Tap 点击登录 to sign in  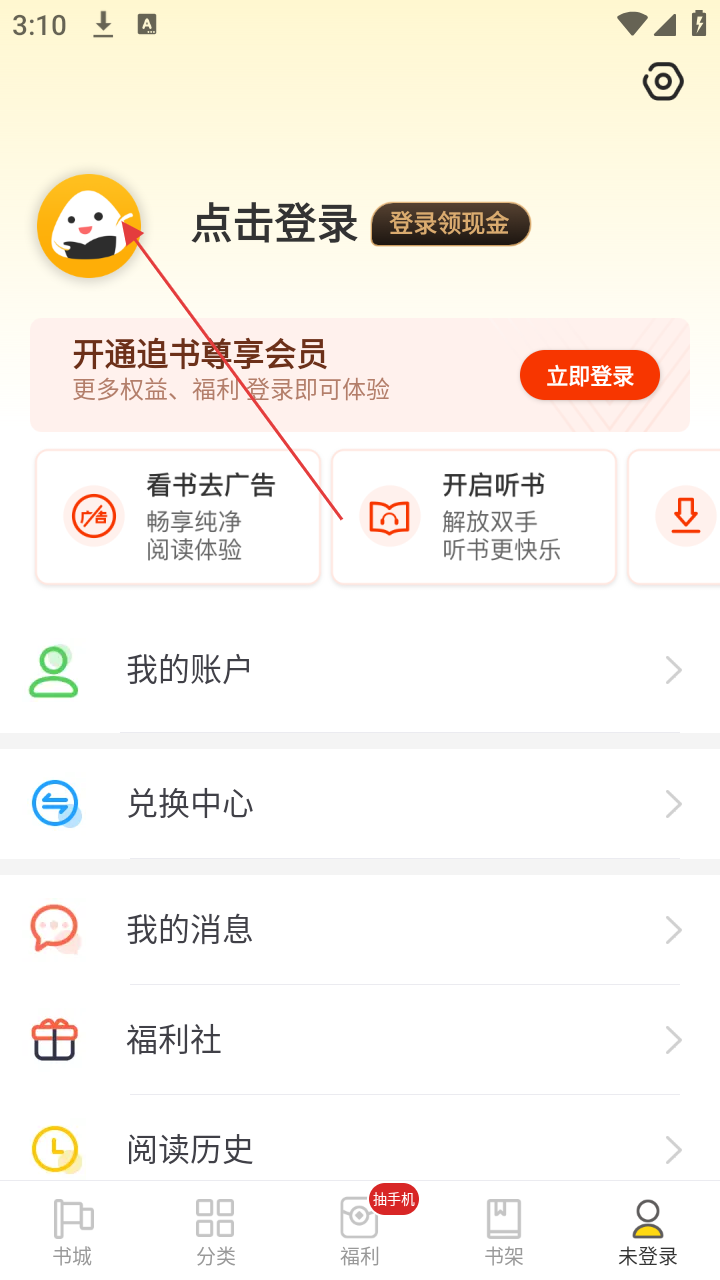pos(274,224)
